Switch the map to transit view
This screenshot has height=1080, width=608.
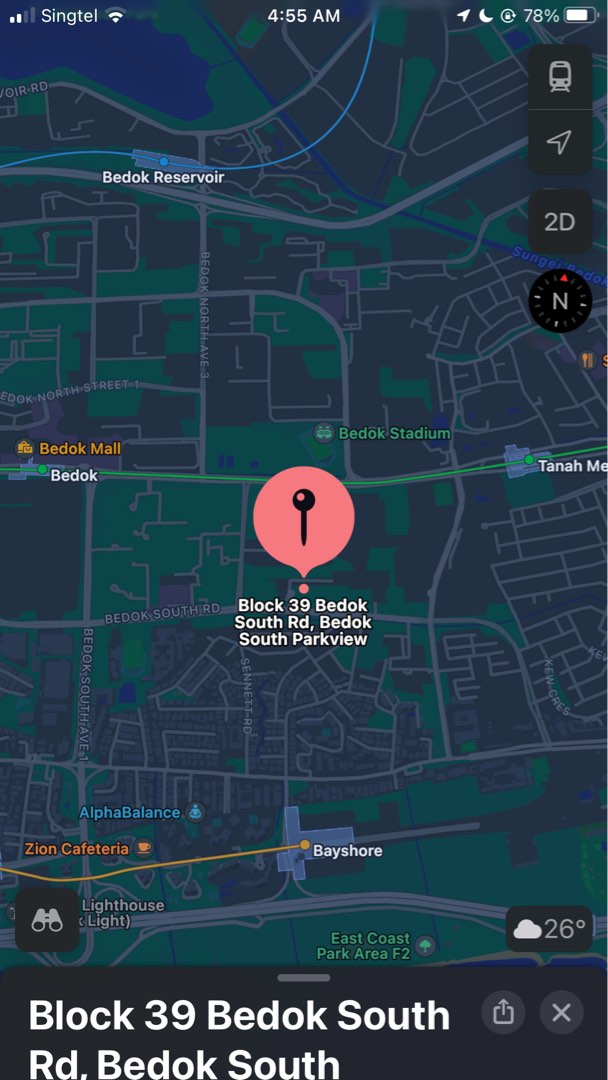(560, 76)
